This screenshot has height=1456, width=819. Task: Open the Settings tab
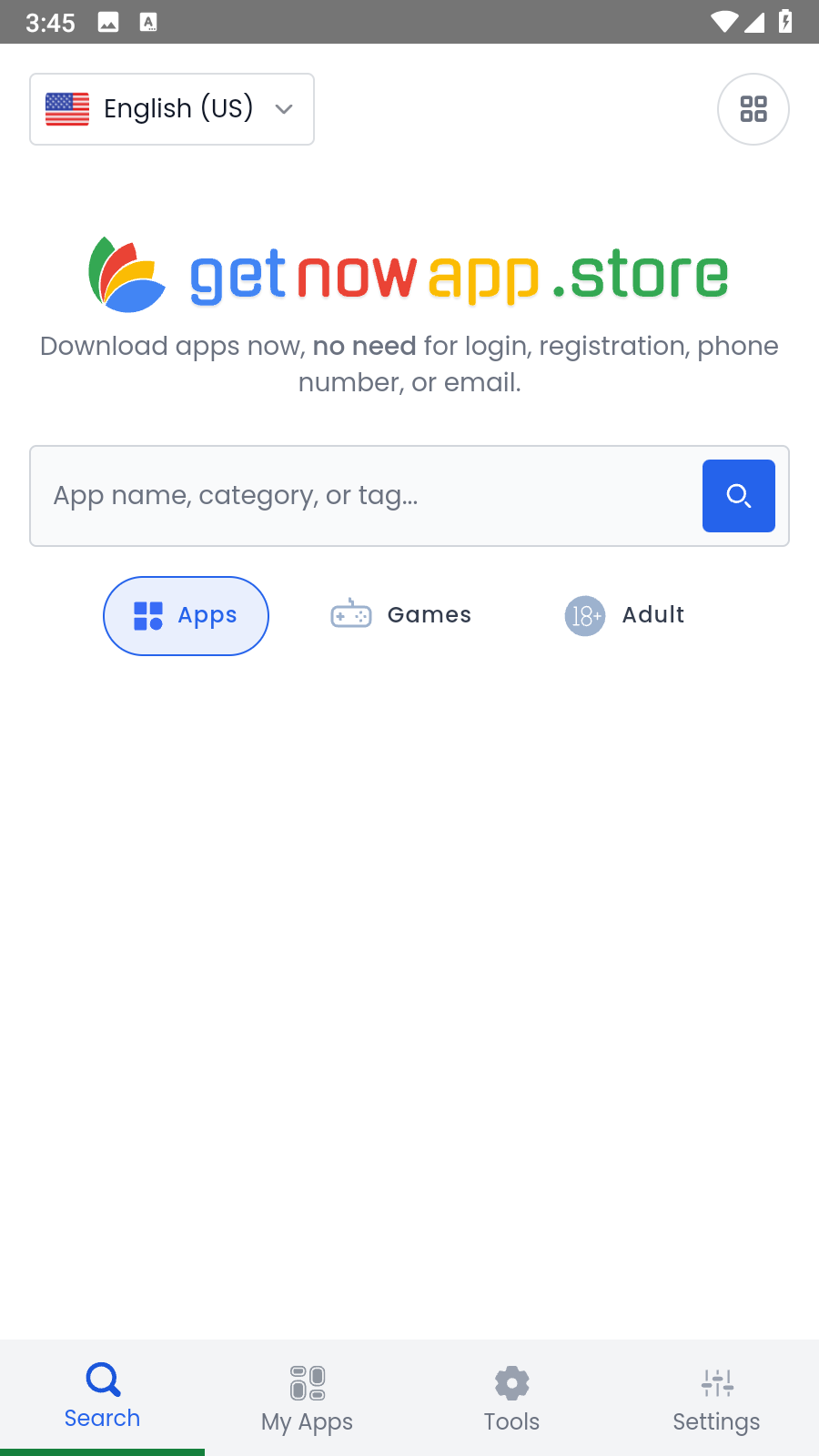tap(716, 1399)
